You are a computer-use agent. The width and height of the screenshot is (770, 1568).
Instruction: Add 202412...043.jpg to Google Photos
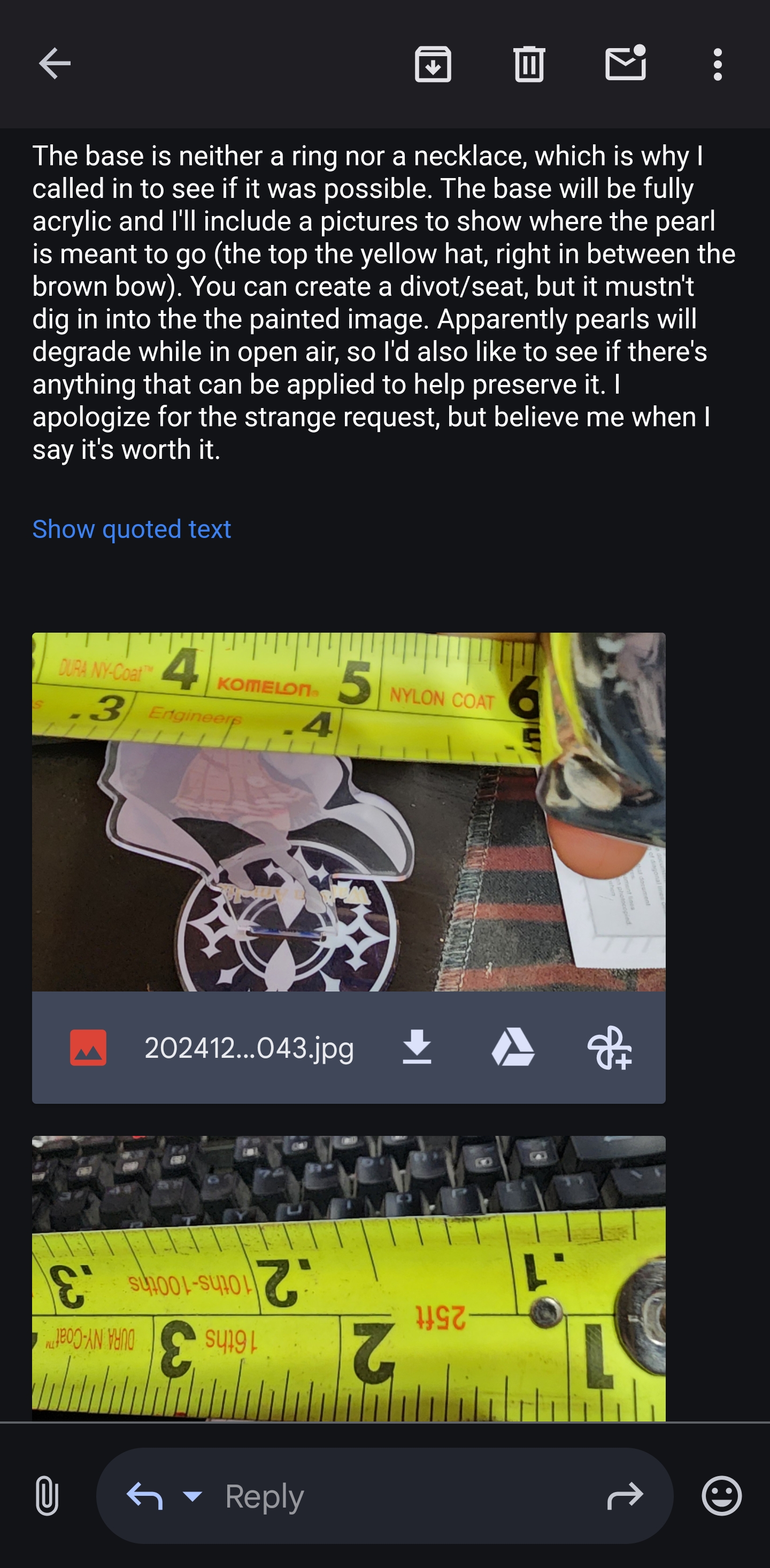pyautogui.click(x=609, y=1048)
